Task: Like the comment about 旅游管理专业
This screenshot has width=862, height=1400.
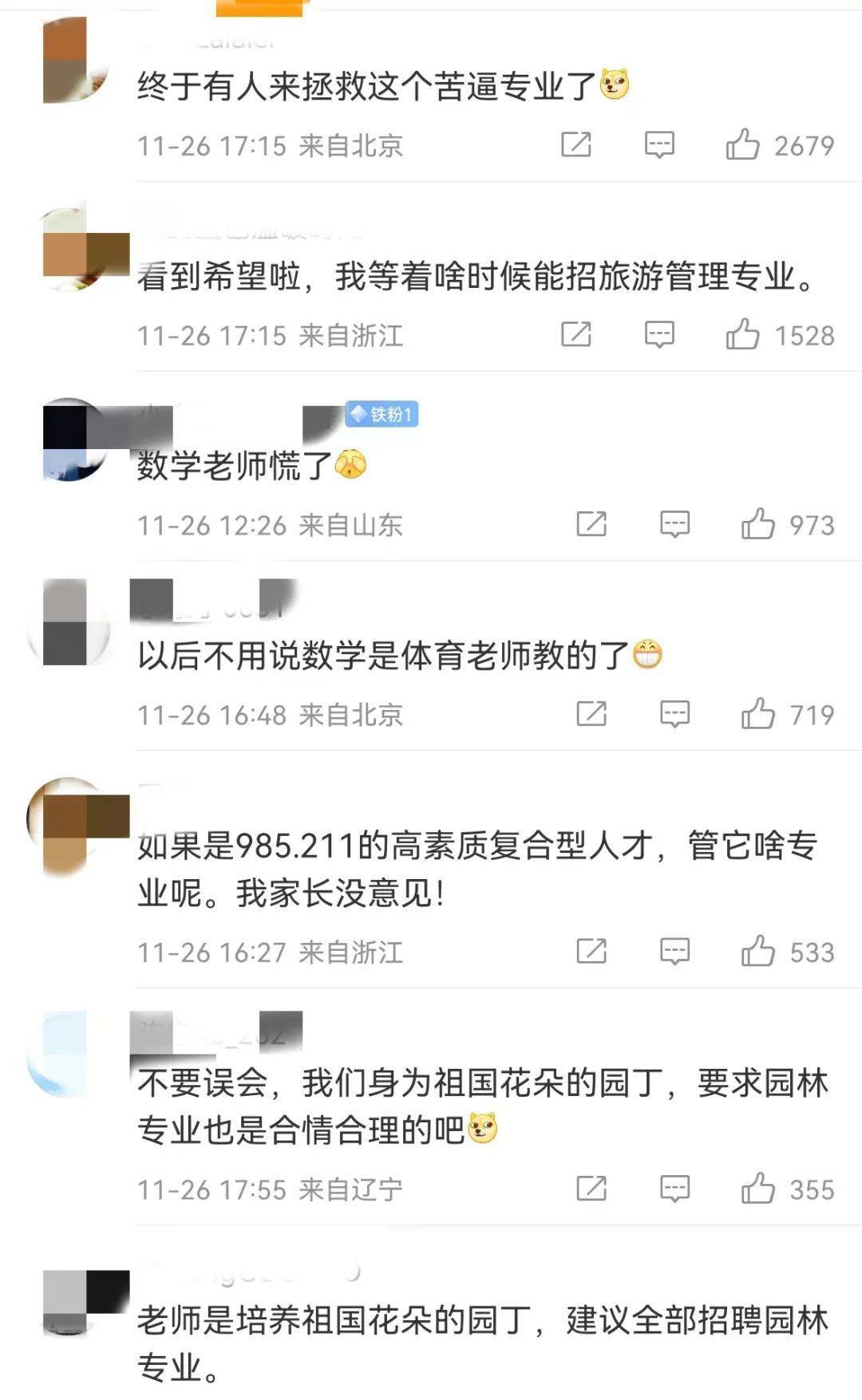Action: click(742, 334)
